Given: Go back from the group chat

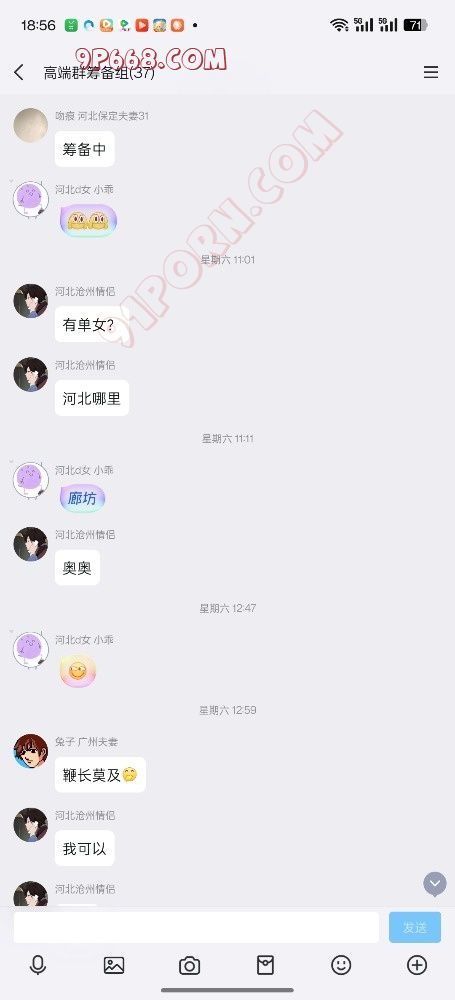Looking at the screenshot, I should 19,72.
